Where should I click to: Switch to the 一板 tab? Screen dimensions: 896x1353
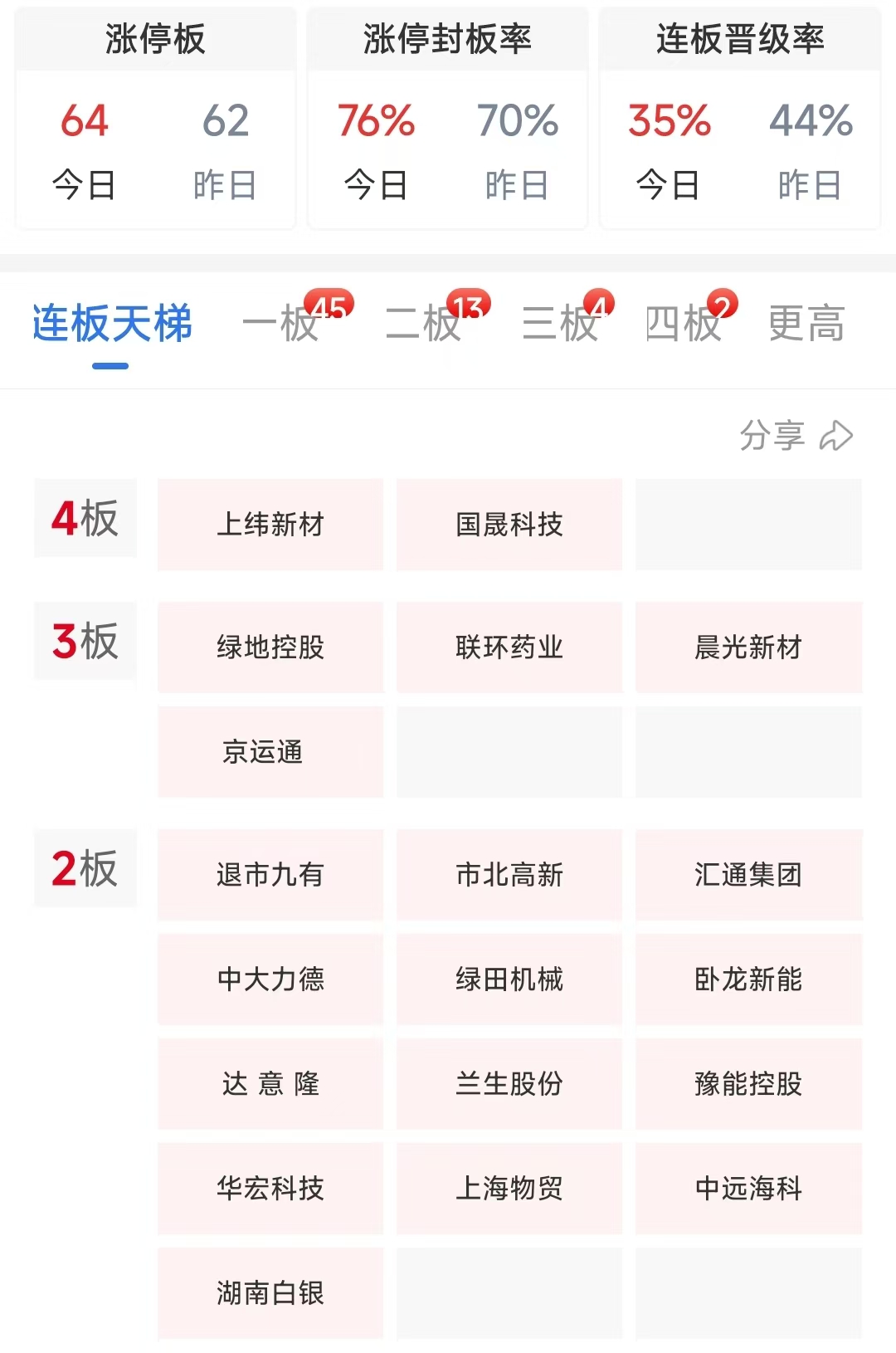282,324
